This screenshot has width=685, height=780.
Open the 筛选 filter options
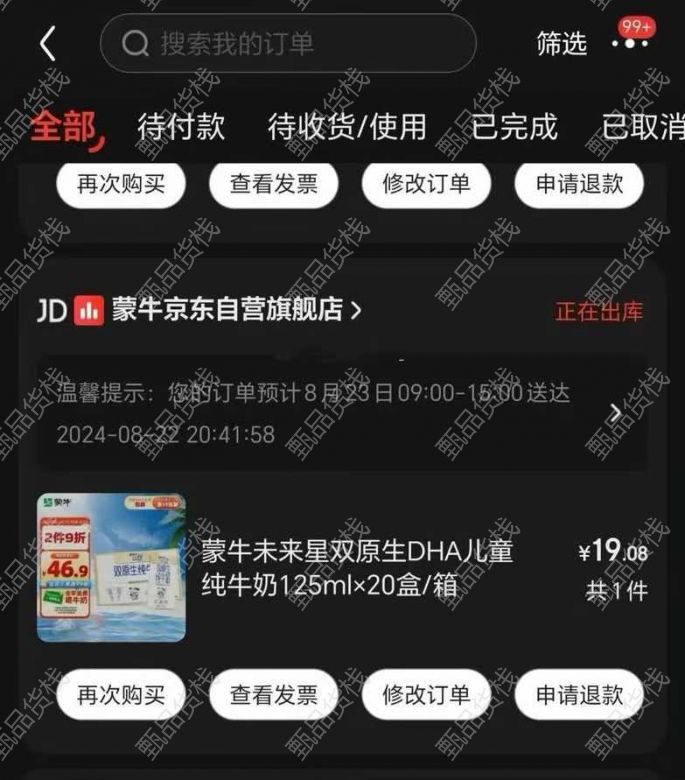click(561, 44)
